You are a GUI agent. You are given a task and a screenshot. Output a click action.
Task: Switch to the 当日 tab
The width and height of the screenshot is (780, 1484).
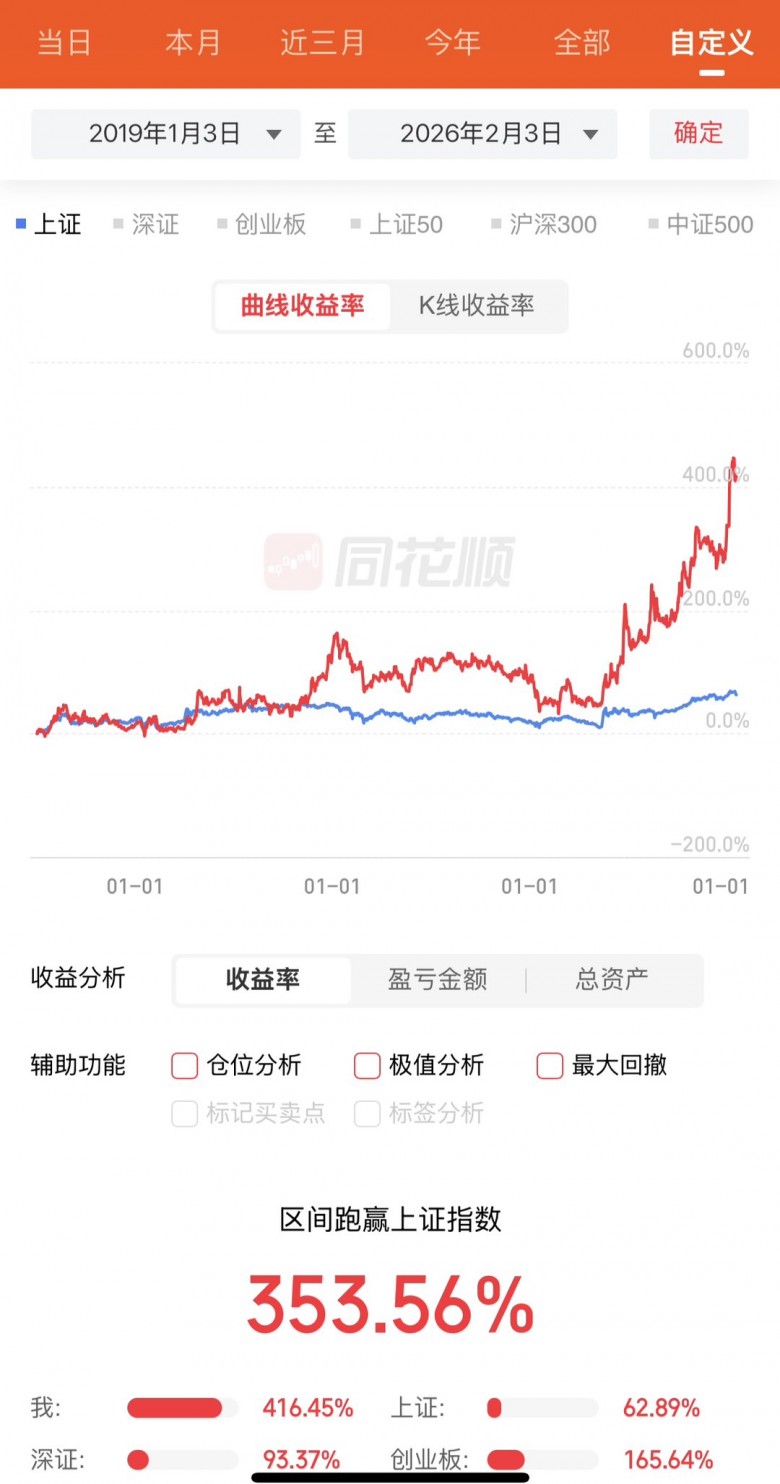click(64, 43)
